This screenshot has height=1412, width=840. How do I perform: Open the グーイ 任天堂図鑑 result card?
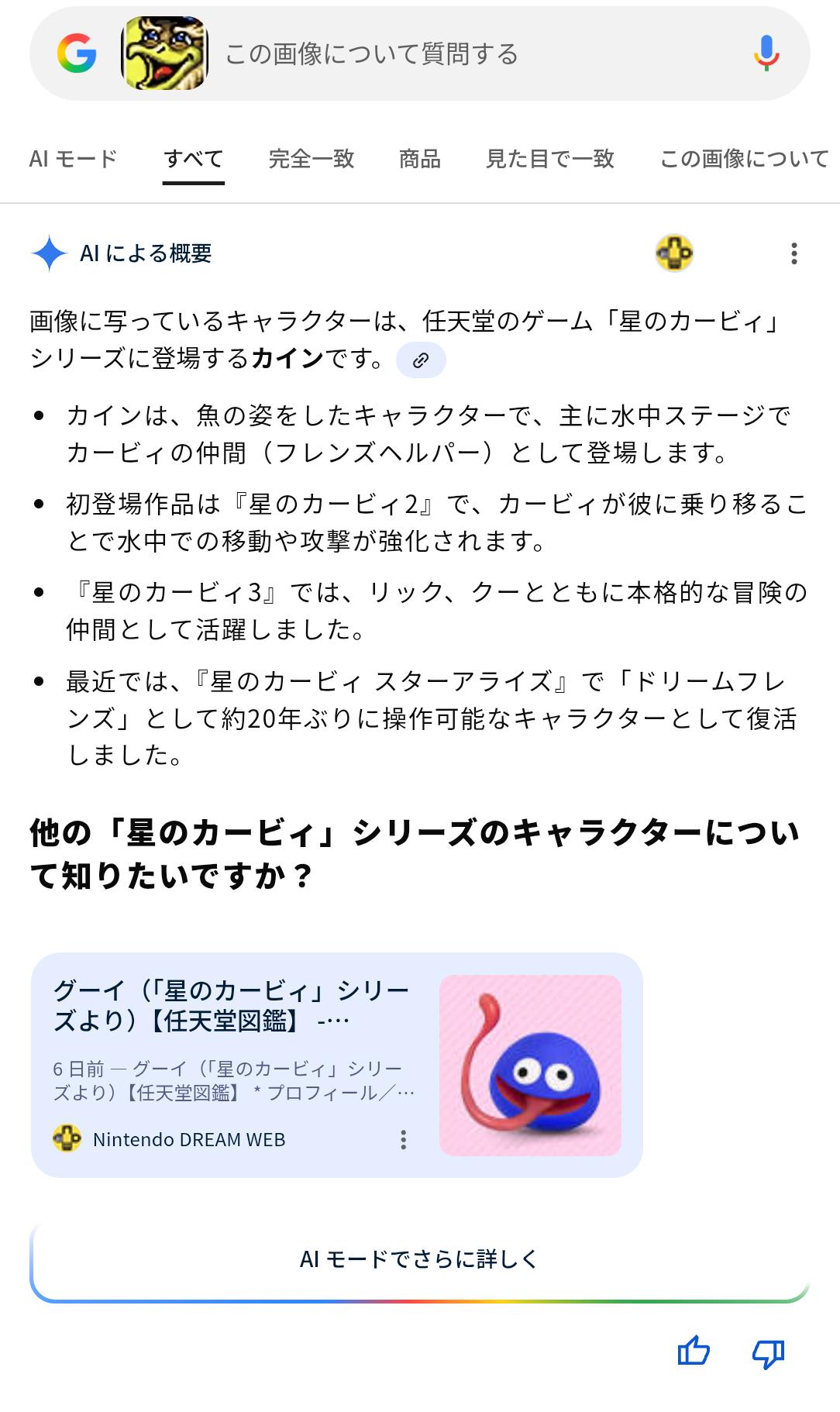pos(232,1006)
